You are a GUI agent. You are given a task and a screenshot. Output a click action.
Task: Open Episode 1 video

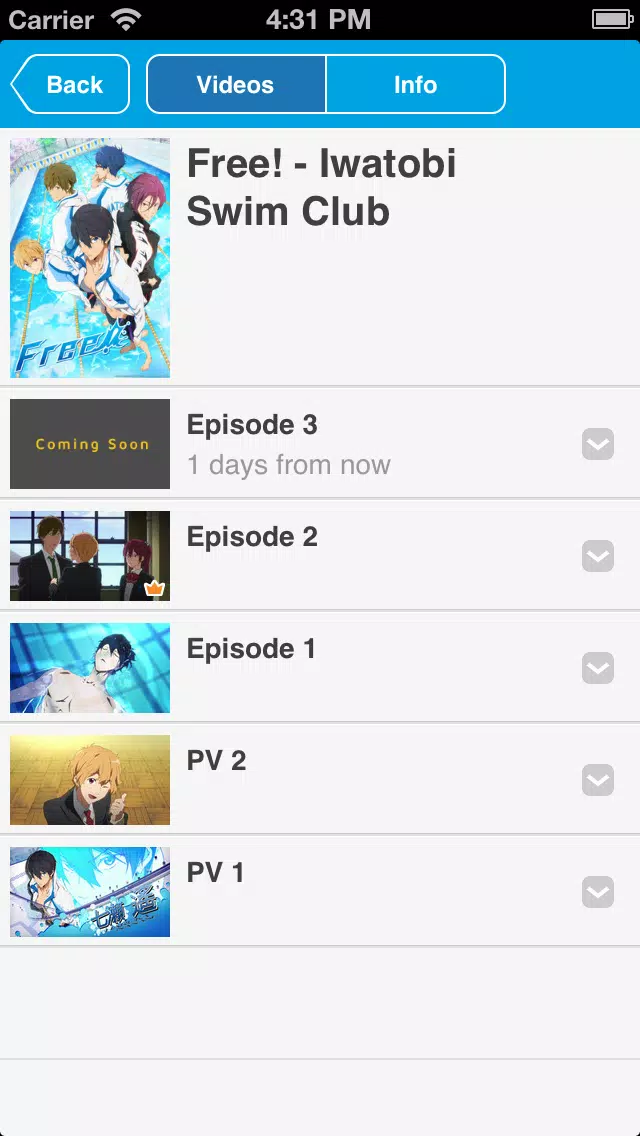click(300, 667)
